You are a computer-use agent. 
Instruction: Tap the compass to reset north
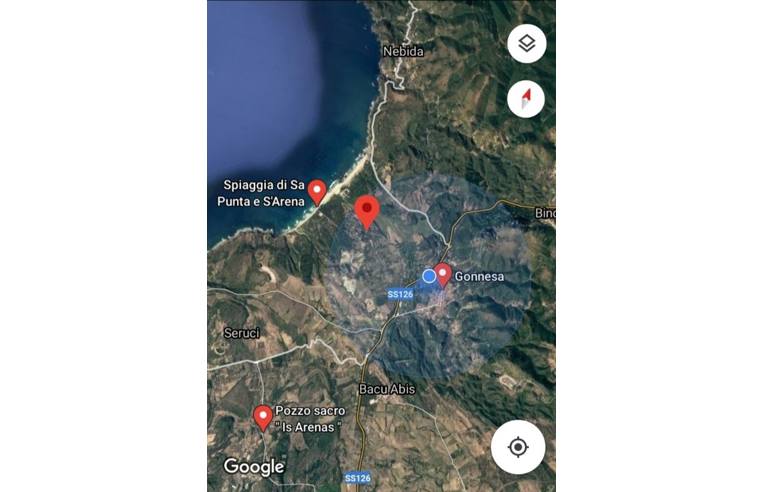point(526,98)
